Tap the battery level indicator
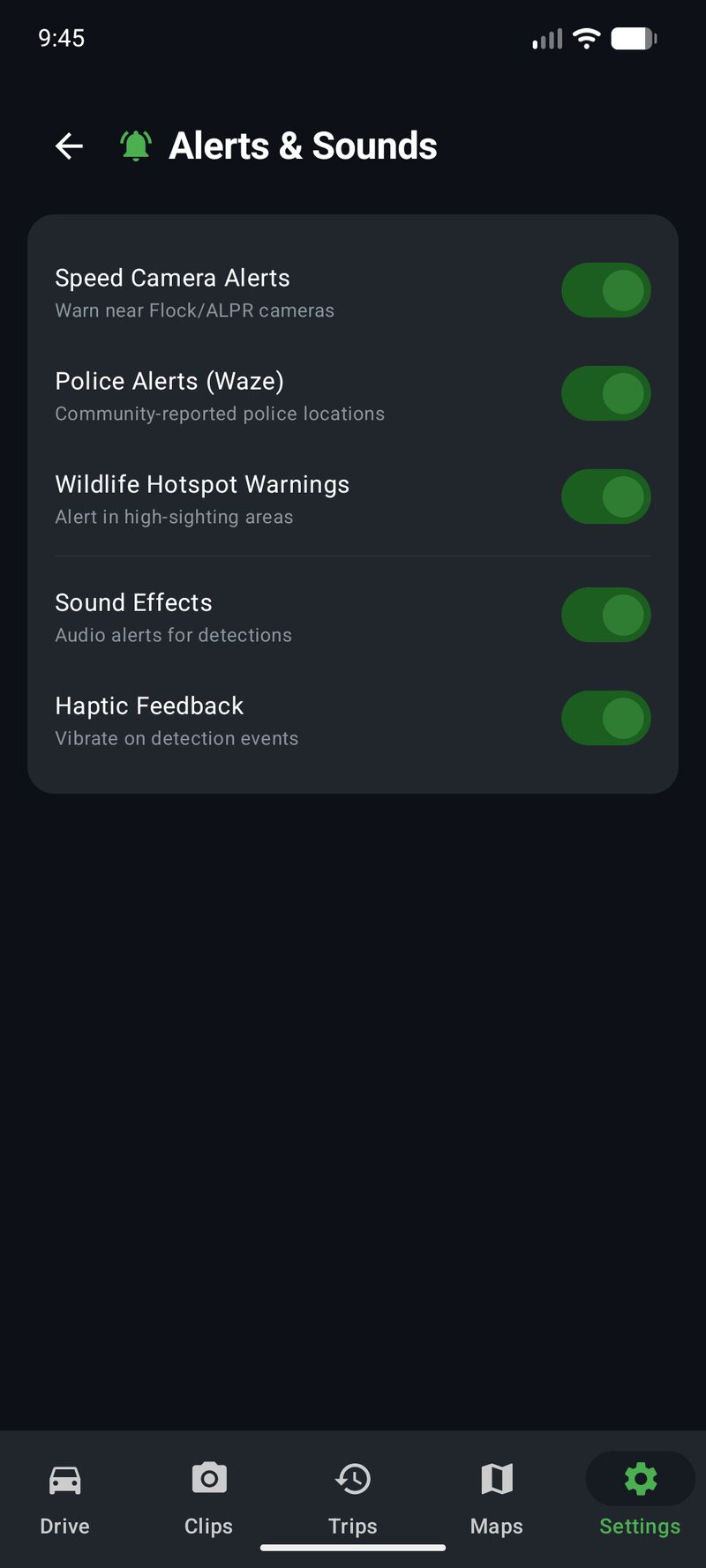The image size is (706, 1568). click(x=632, y=38)
